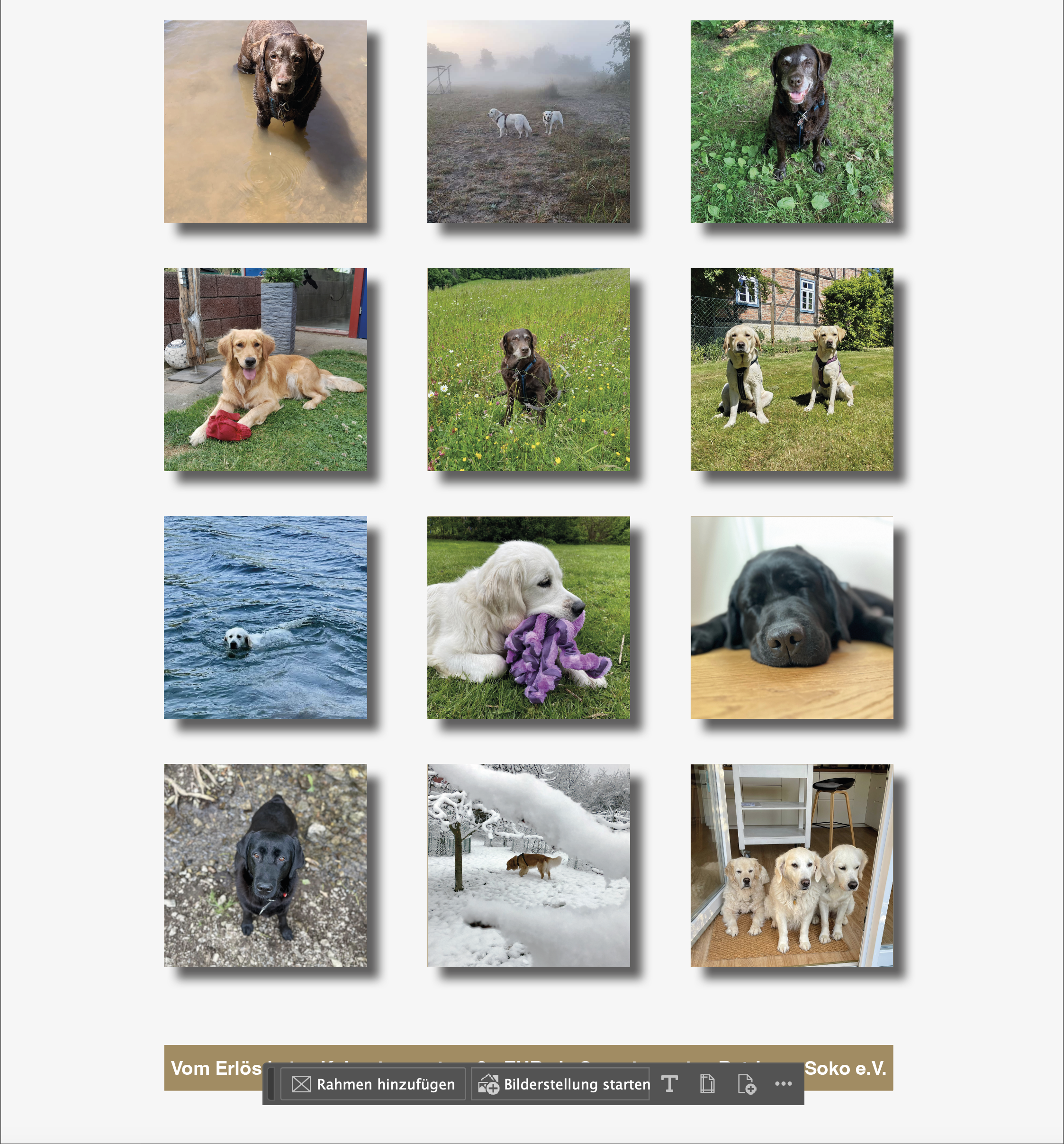Select the text tool icon
The image size is (1064, 1144).
click(669, 1084)
